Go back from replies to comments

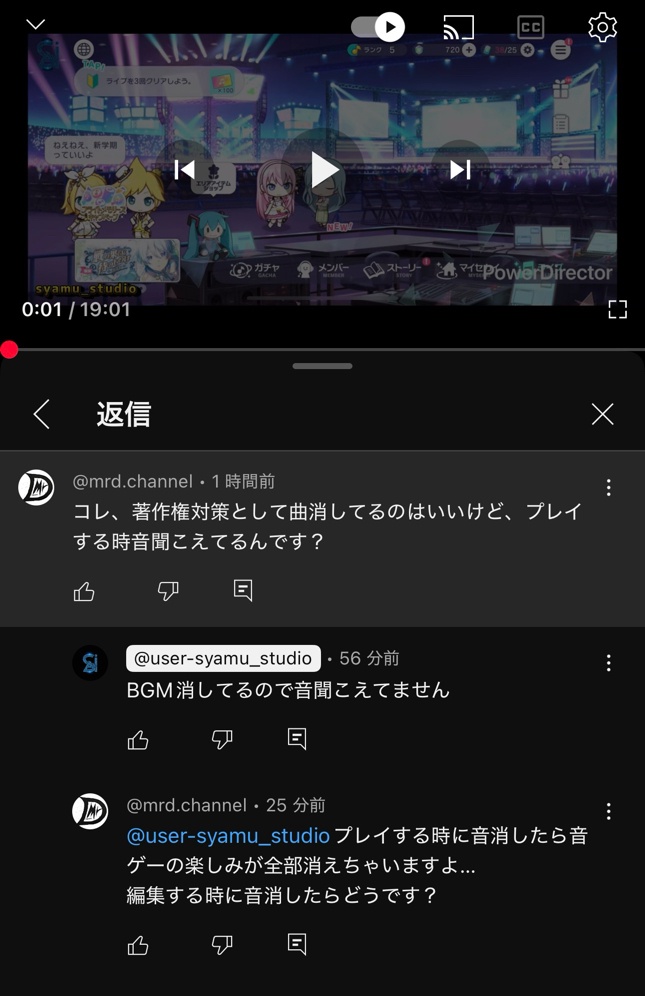(x=42, y=414)
